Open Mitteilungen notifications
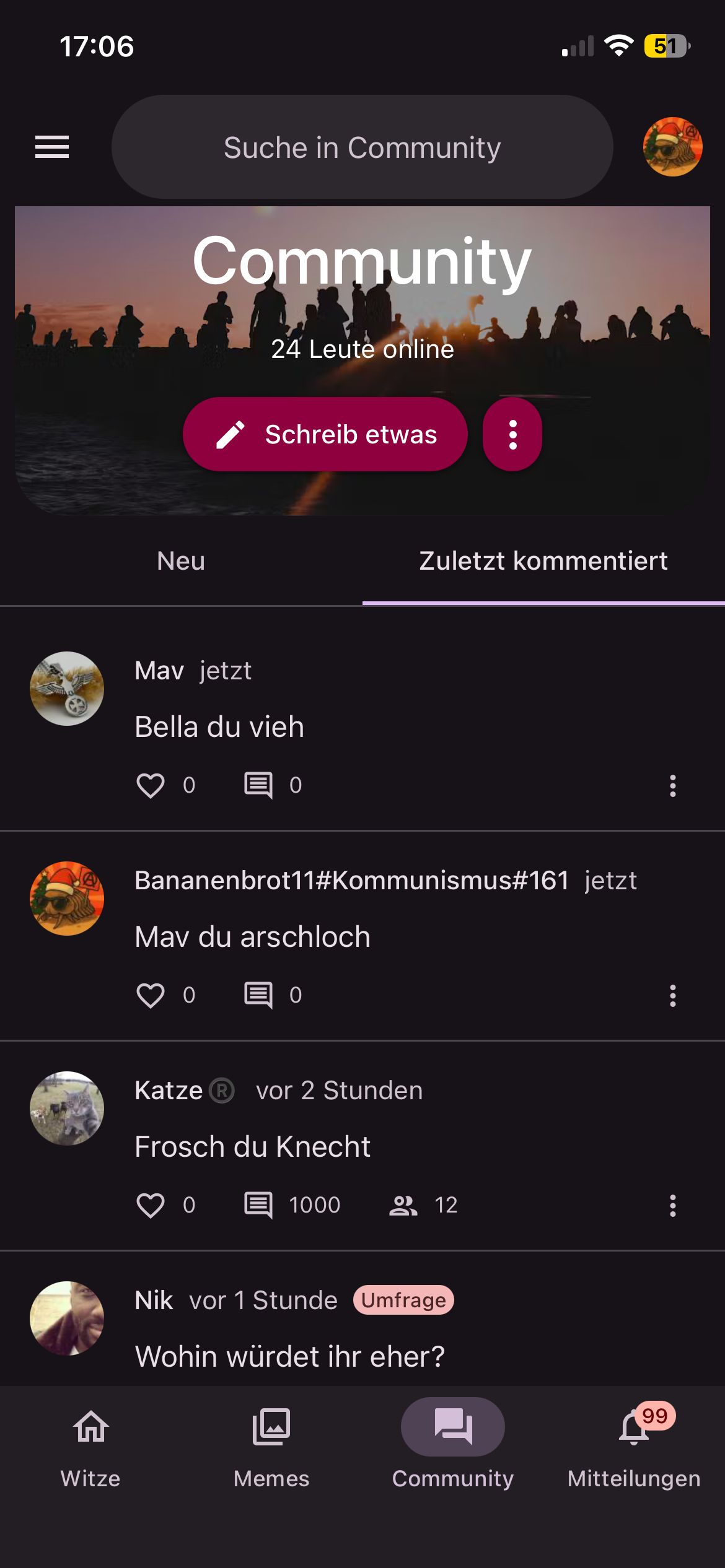This screenshot has width=725, height=1568. pyautogui.click(x=634, y=1443)
